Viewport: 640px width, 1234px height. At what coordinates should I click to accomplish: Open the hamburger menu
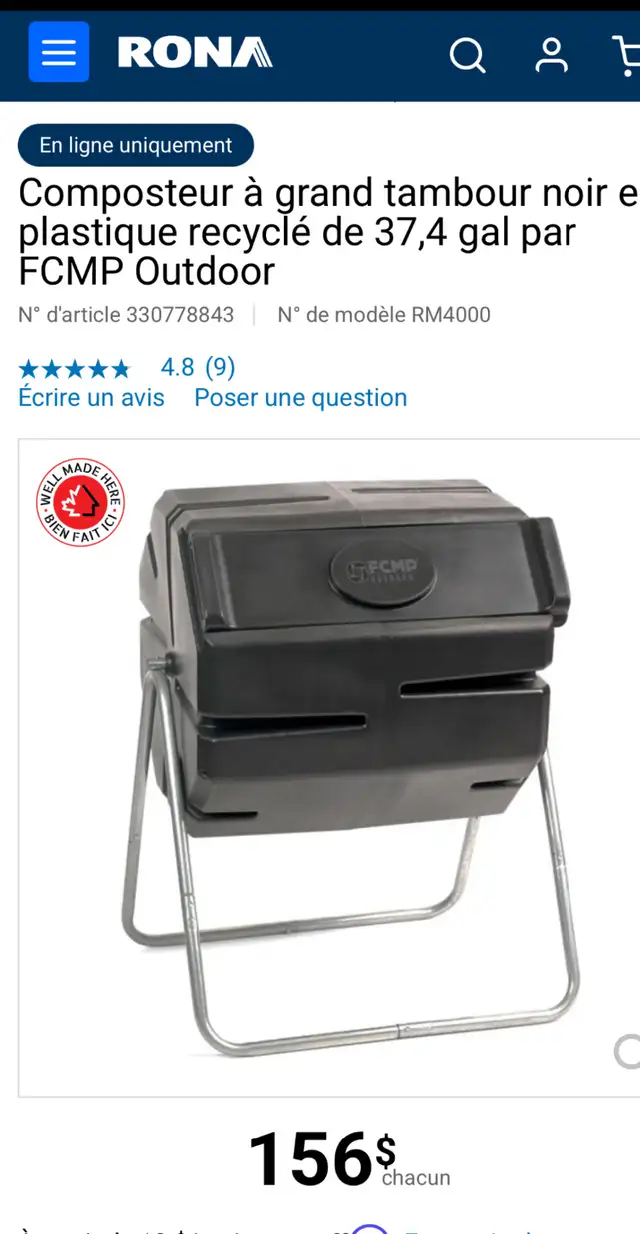pos(58,52)
